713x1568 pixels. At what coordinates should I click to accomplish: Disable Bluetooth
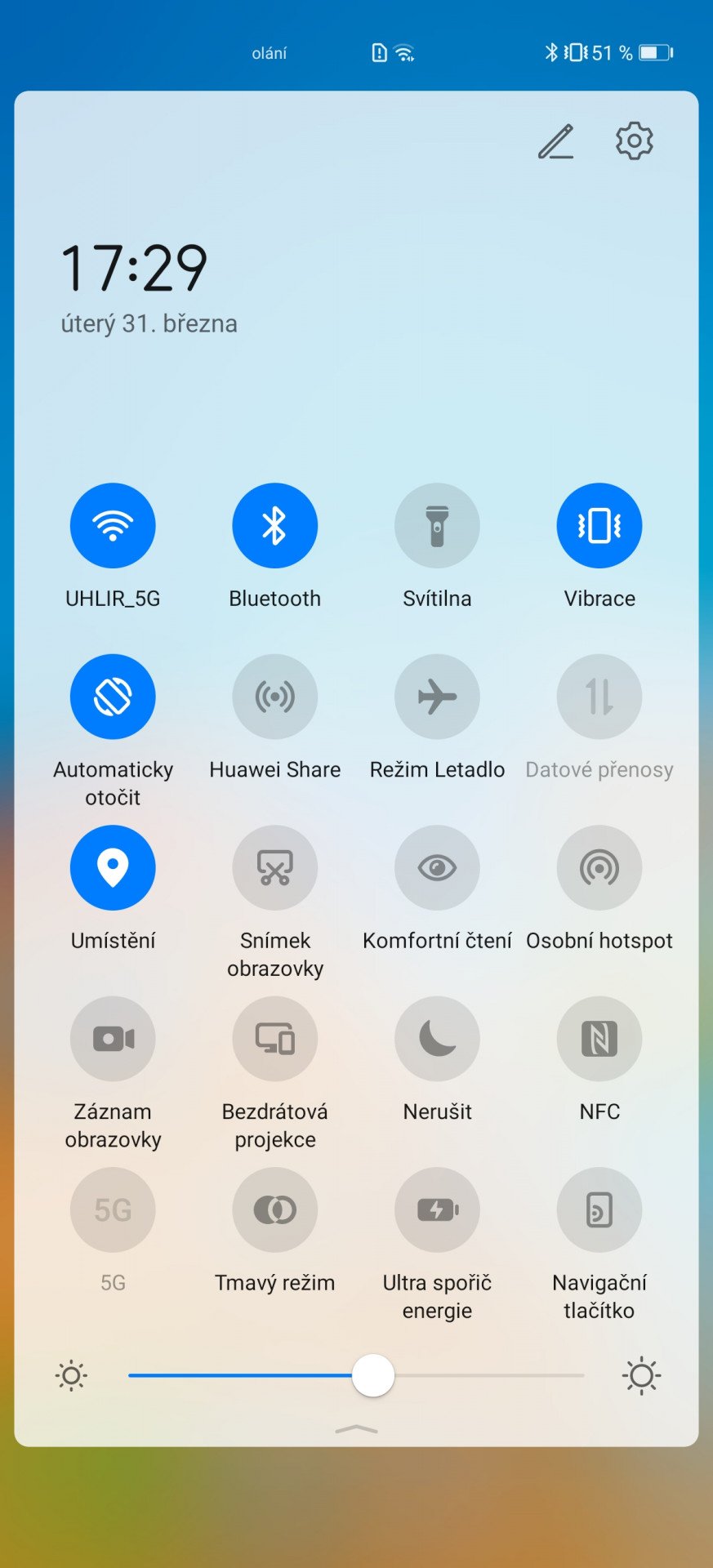tap(275, 525)
